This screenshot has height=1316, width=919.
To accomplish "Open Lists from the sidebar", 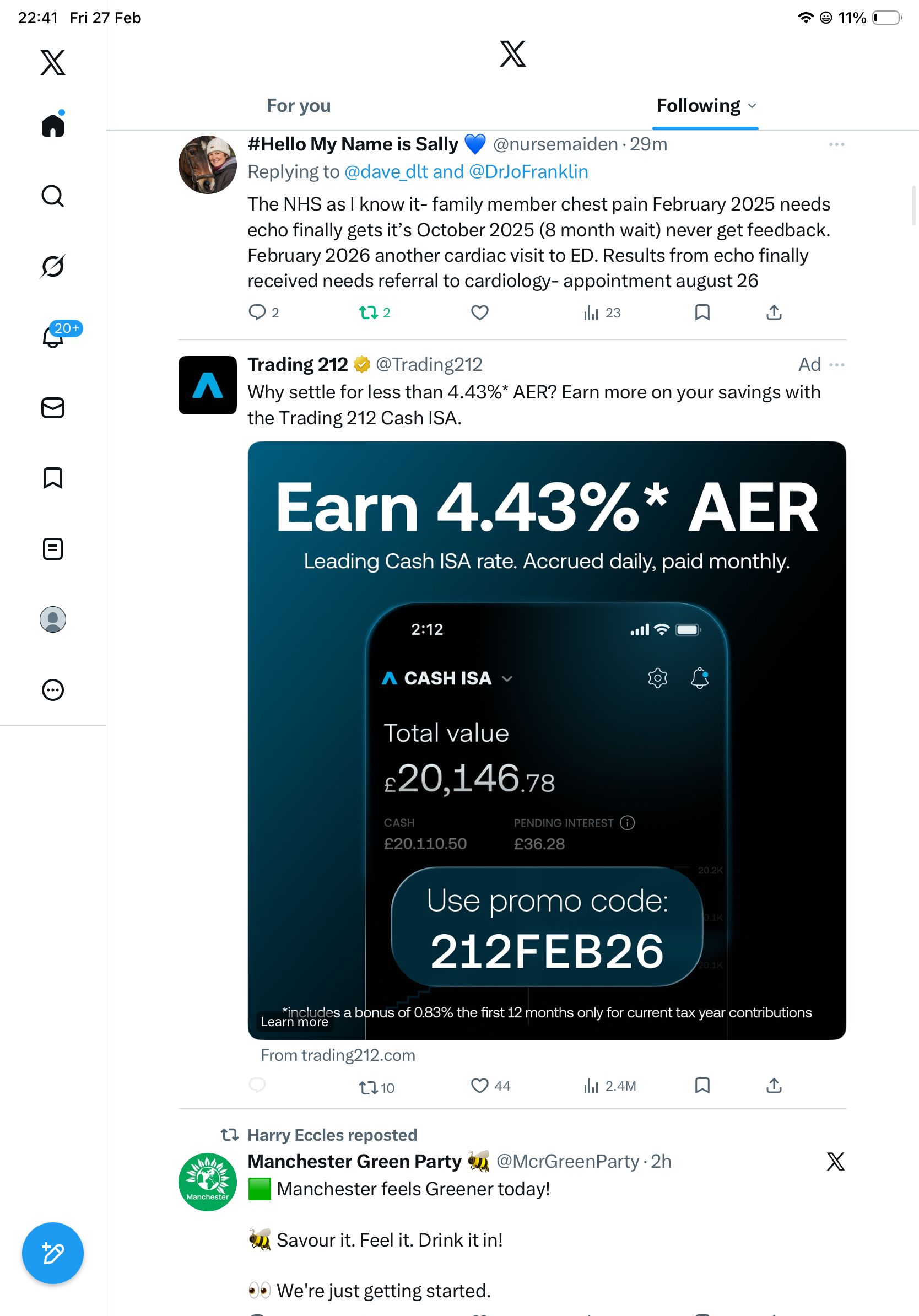I will click(x=53, y=549).
